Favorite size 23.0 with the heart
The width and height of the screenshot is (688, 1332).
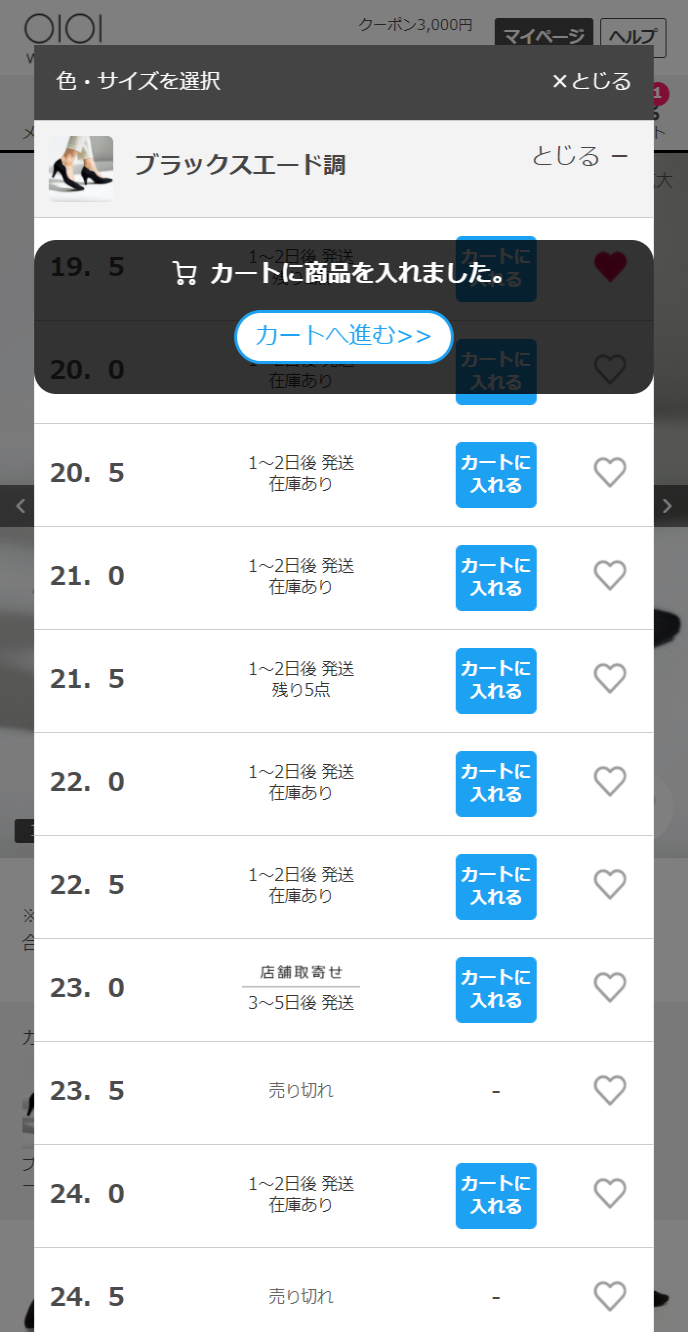click(610, 987)
